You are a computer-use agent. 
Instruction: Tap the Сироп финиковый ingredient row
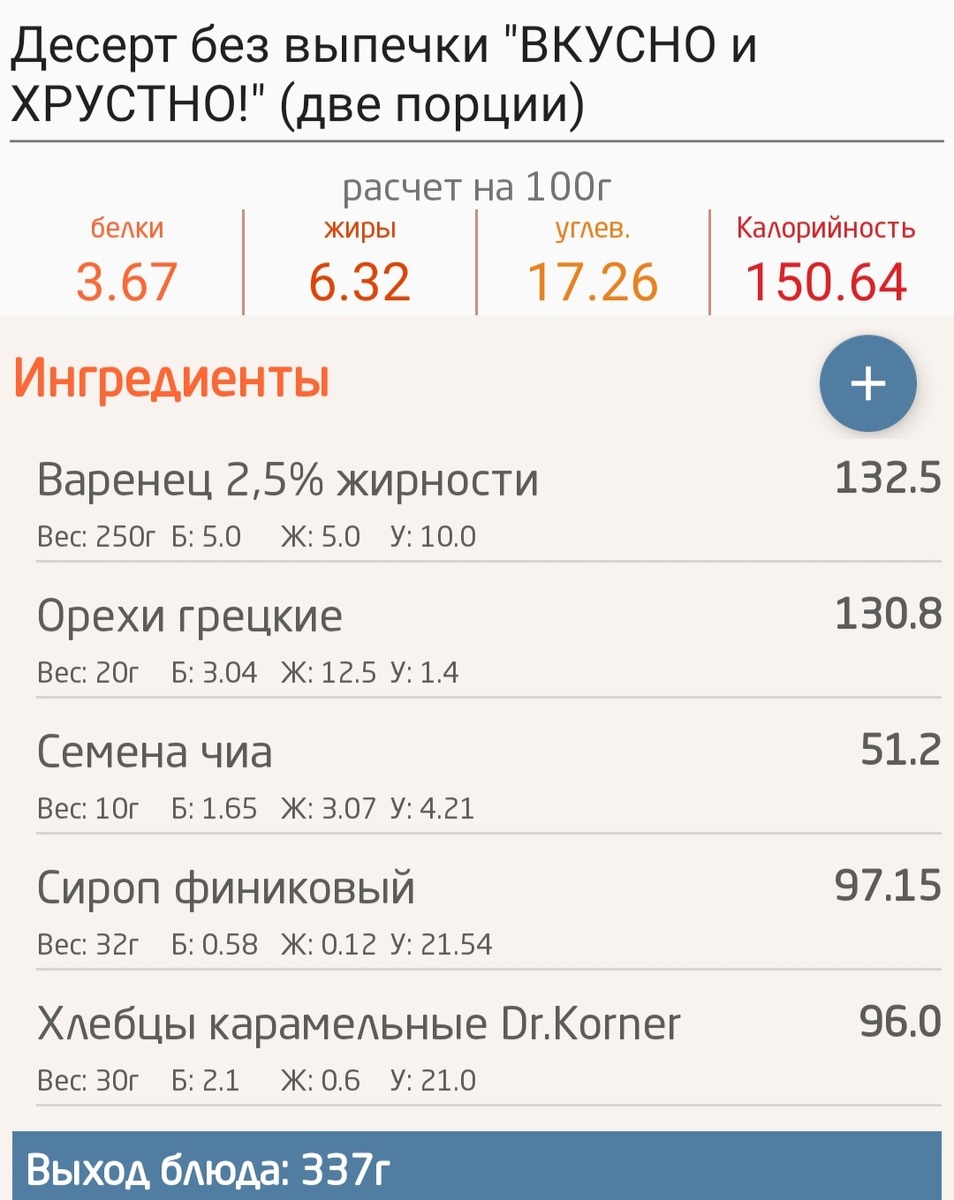coord(227,888)
